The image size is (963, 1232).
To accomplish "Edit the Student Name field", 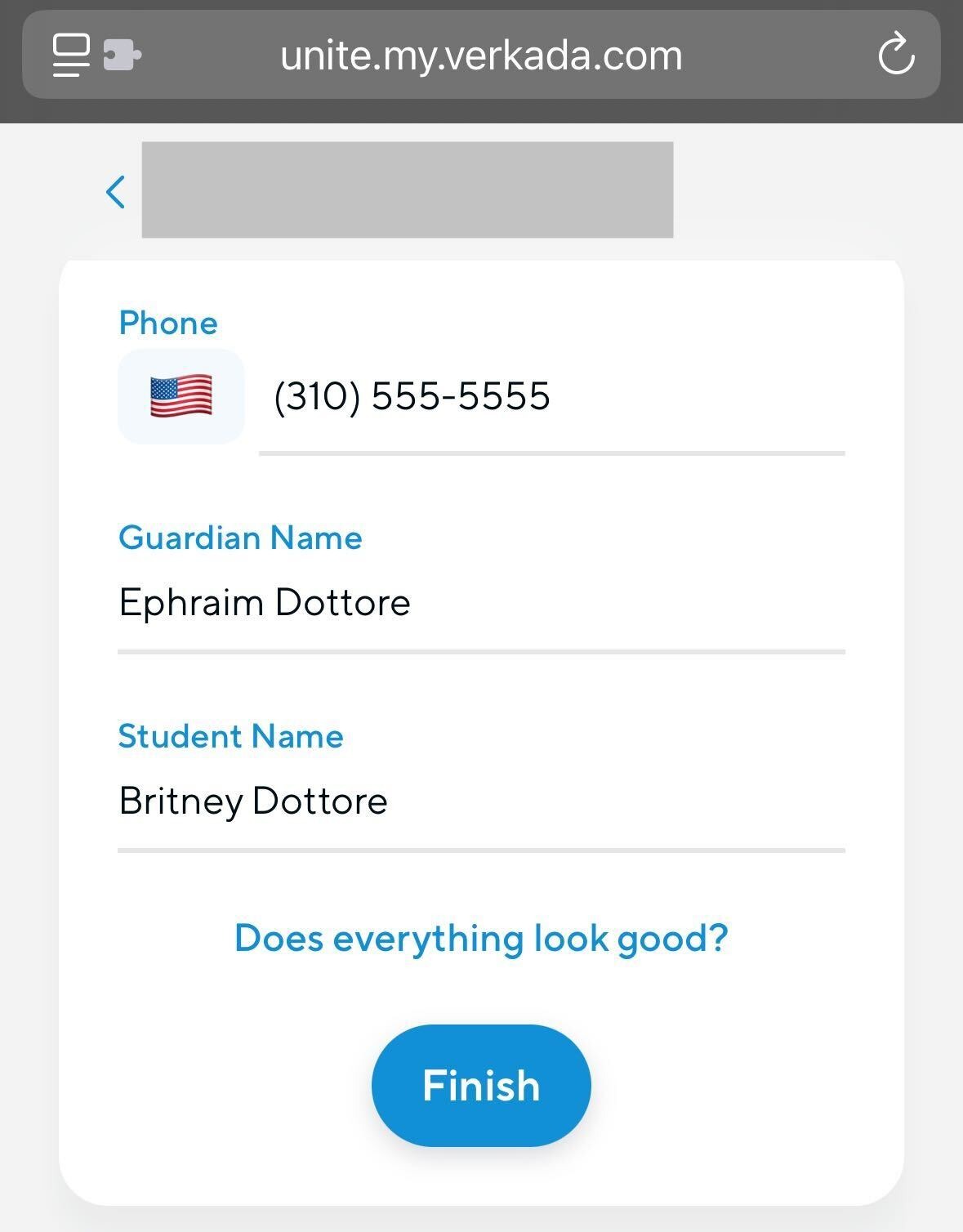I will point(480,801).
